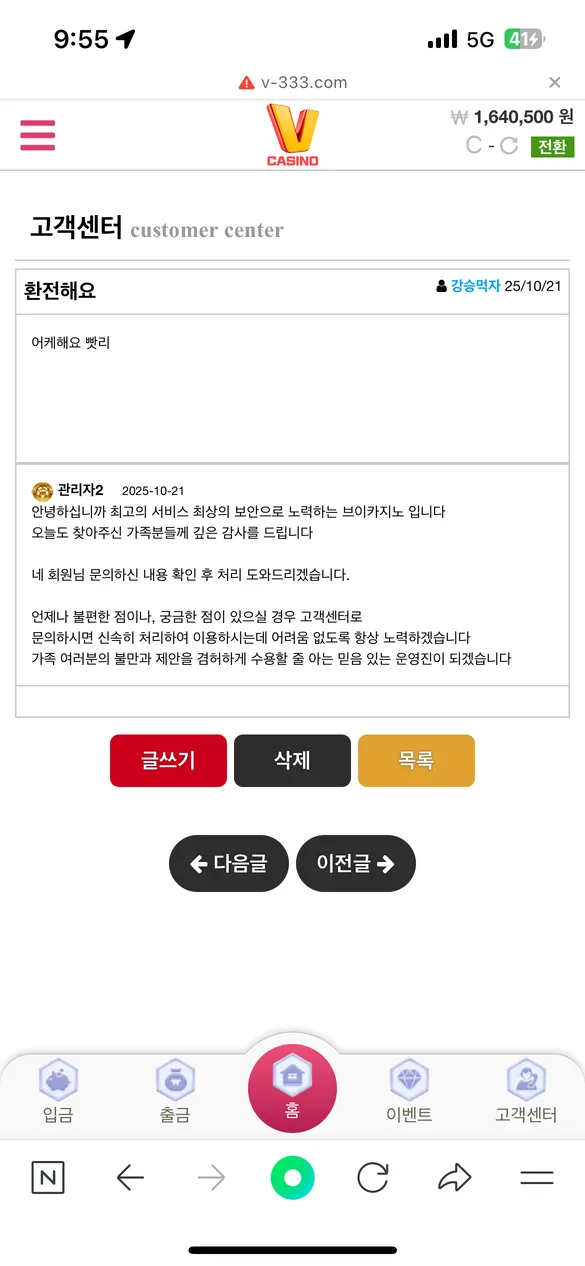Share the page from browser toolbar
The image size is (585, 1266).
point(455,1178)
